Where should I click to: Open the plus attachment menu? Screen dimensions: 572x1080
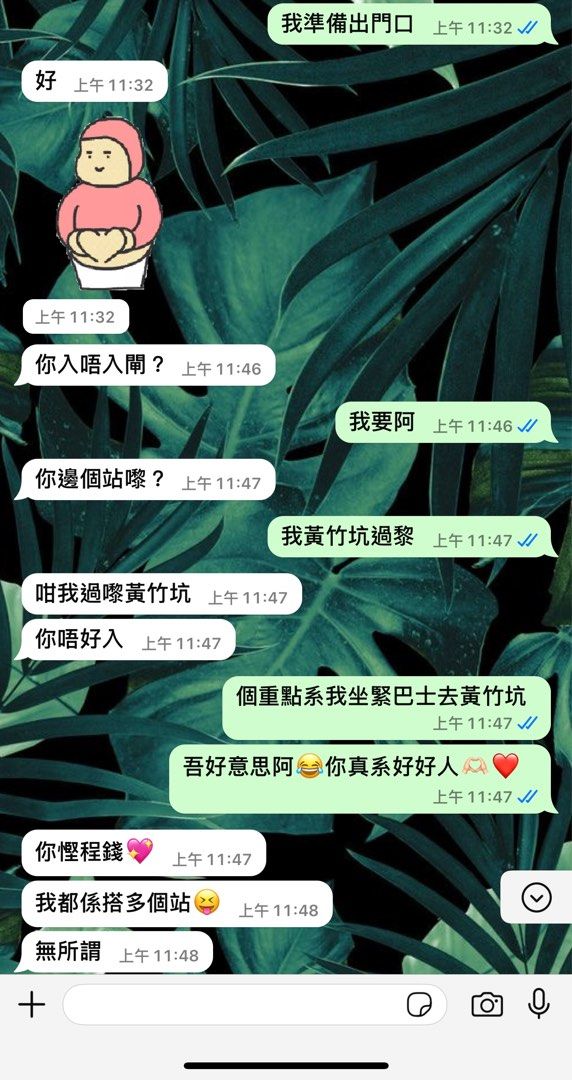[x=31, y=1005]
